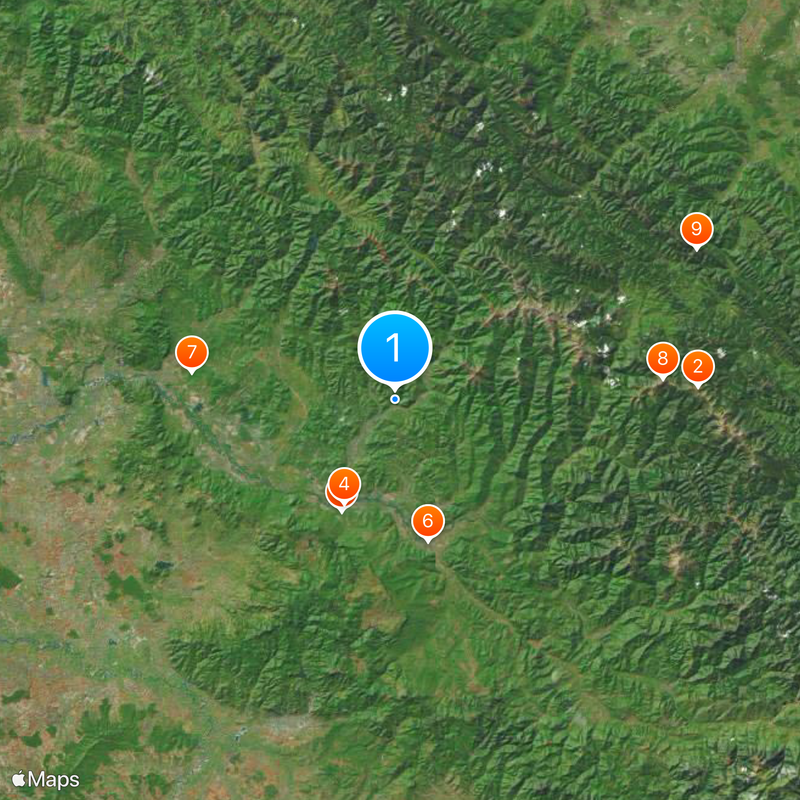Select the blue pin numbered 1
The height and width of the screenshot is (800, 800).
click(394, 348)
